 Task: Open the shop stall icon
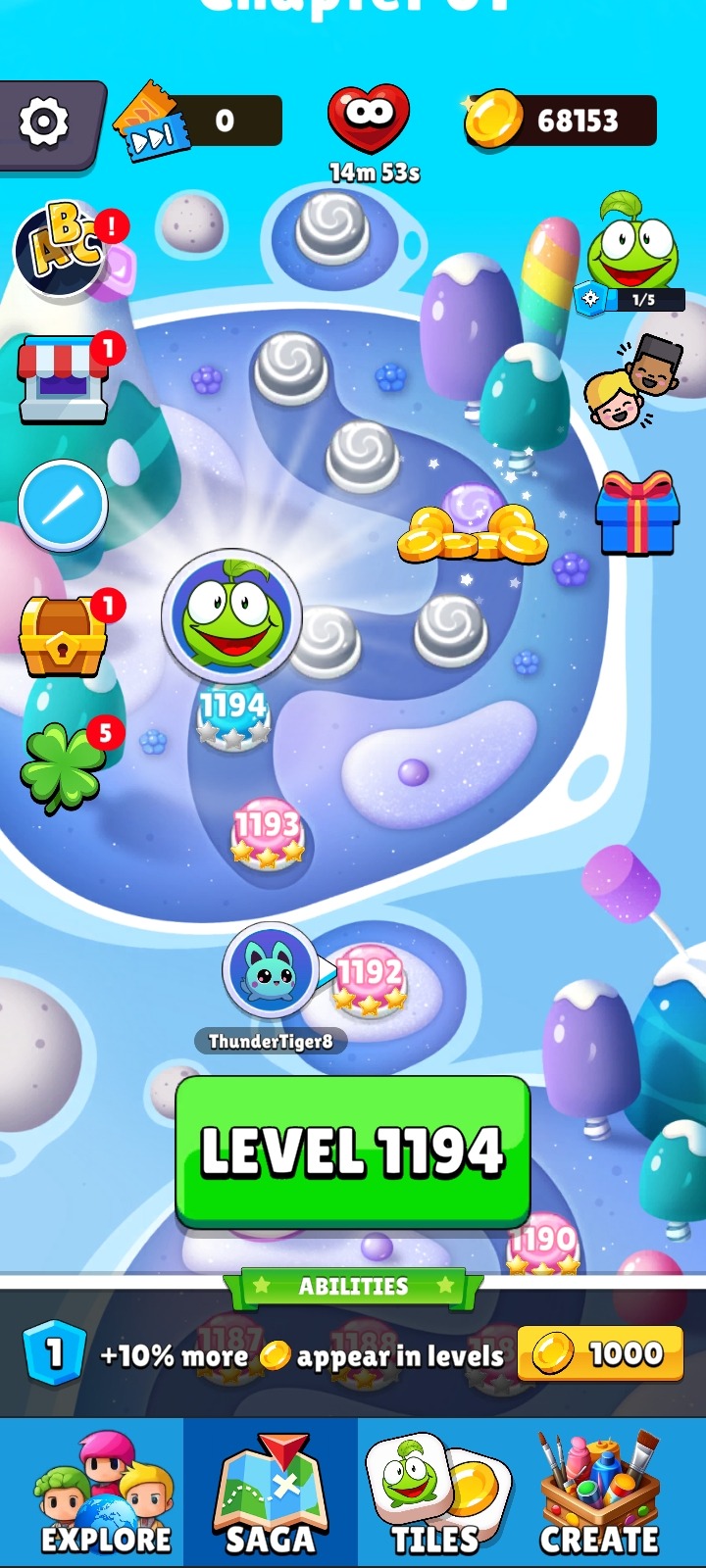(65, 380)
